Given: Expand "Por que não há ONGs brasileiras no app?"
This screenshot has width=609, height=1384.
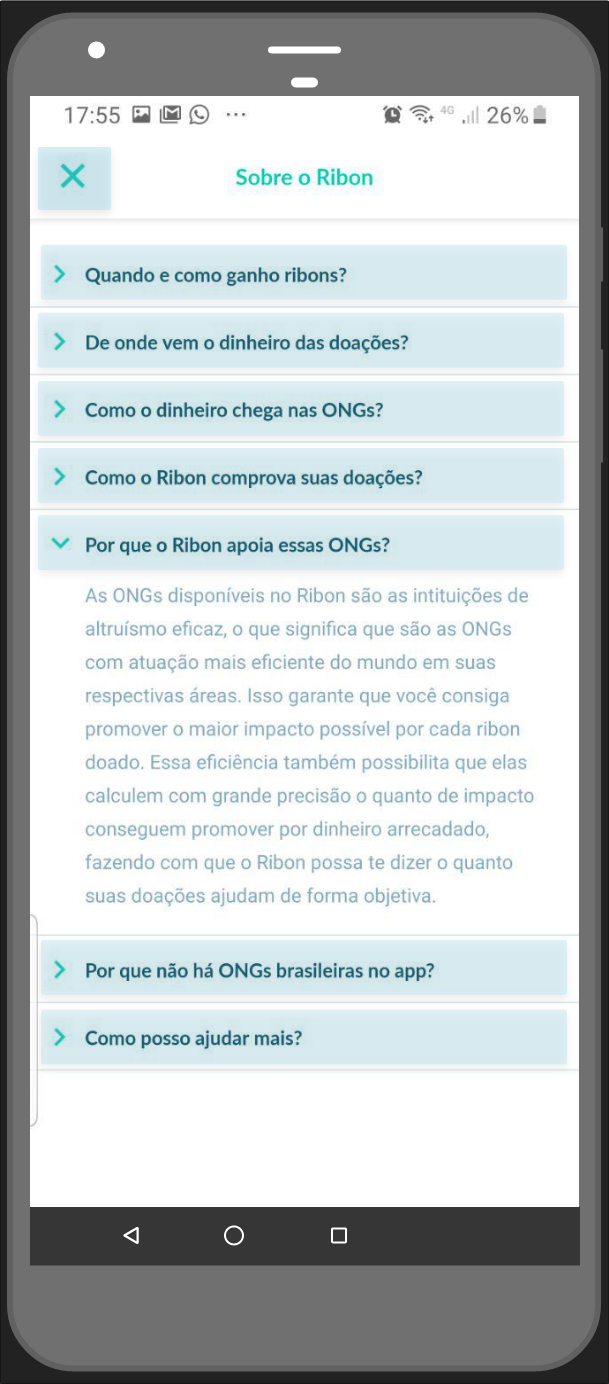Looking at the screenshot, I should (304, 968).
